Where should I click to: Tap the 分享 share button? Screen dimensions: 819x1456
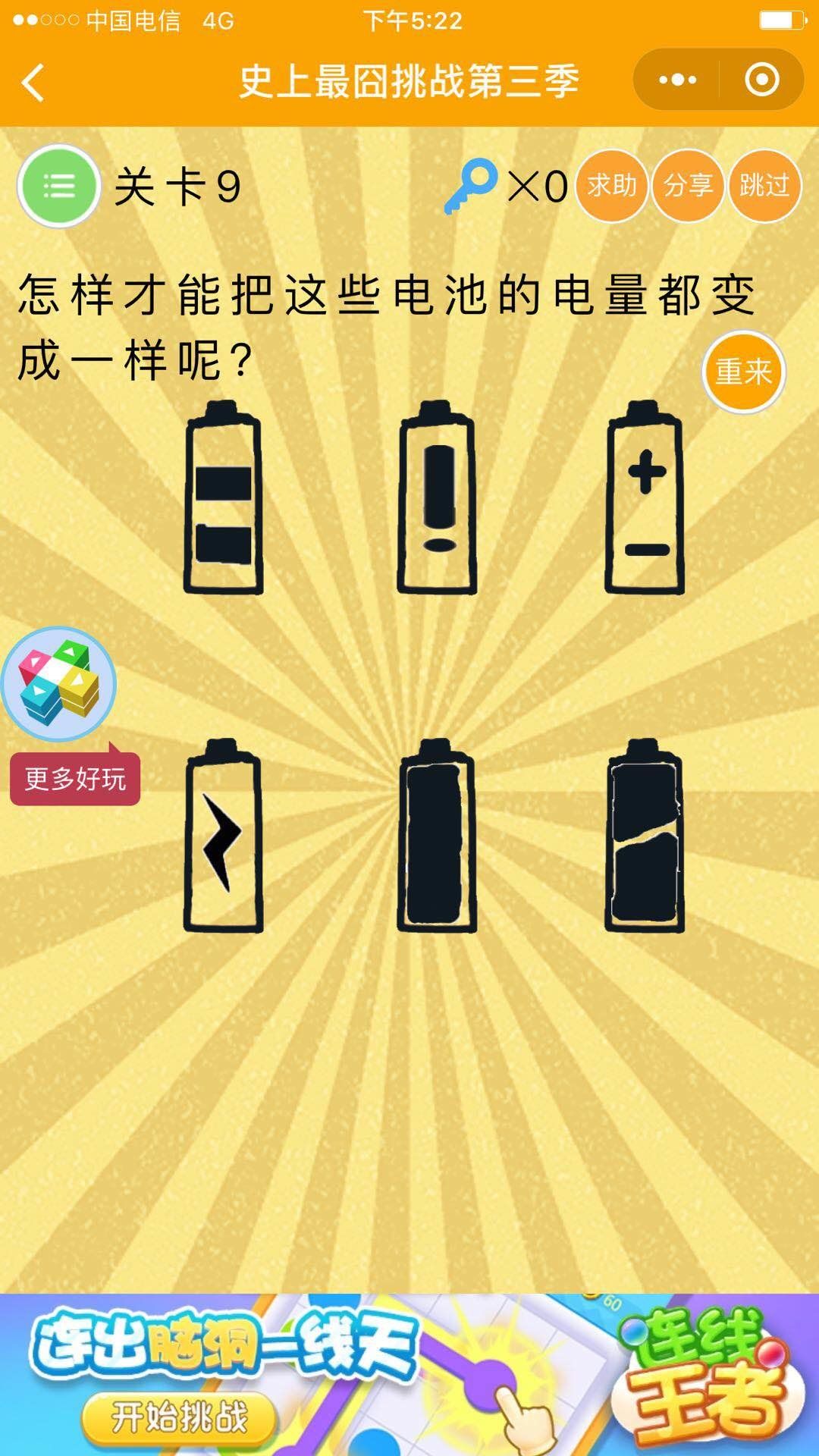(688, 186)
